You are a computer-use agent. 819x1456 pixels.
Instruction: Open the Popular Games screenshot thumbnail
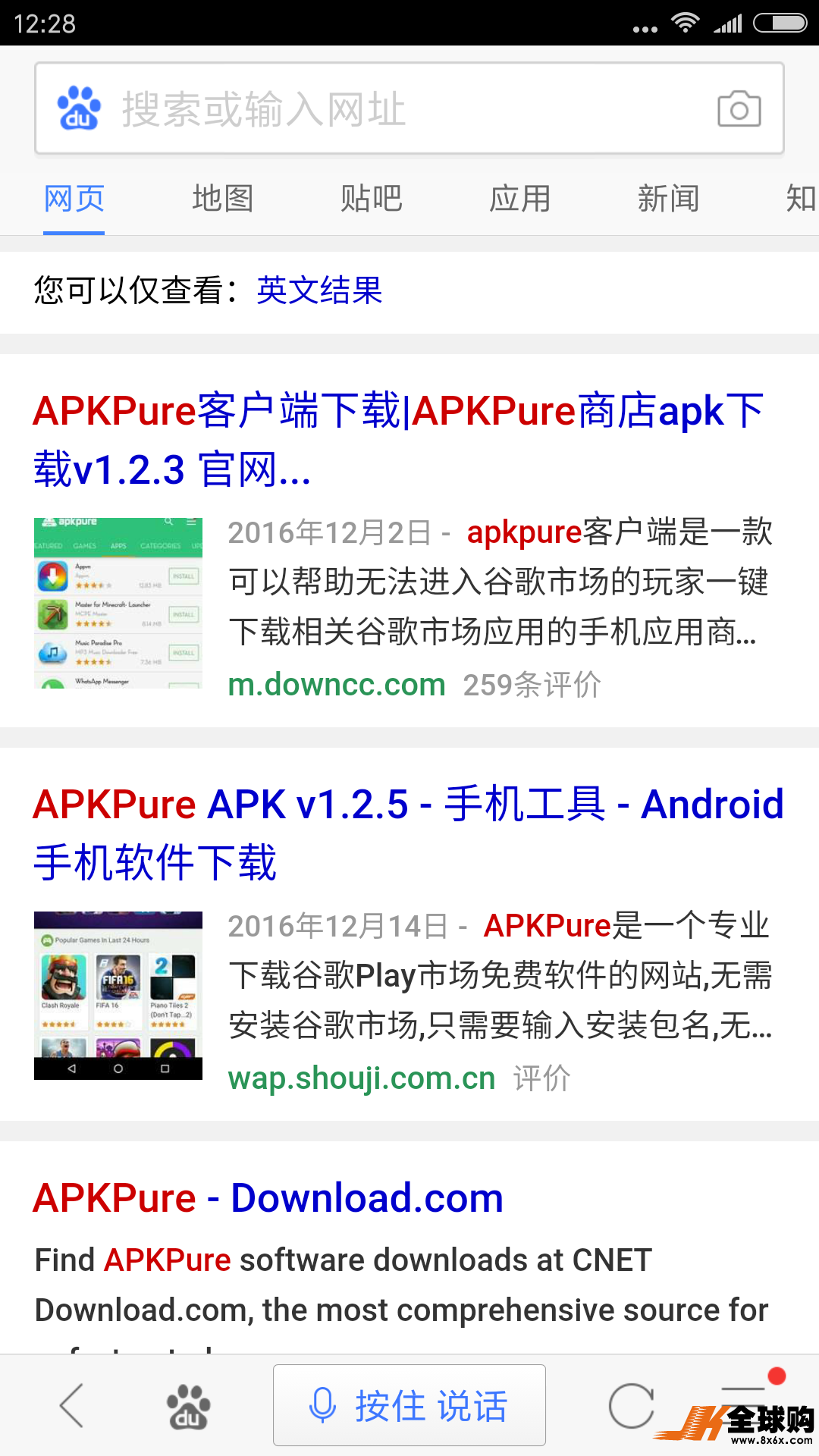coord(118,995)
